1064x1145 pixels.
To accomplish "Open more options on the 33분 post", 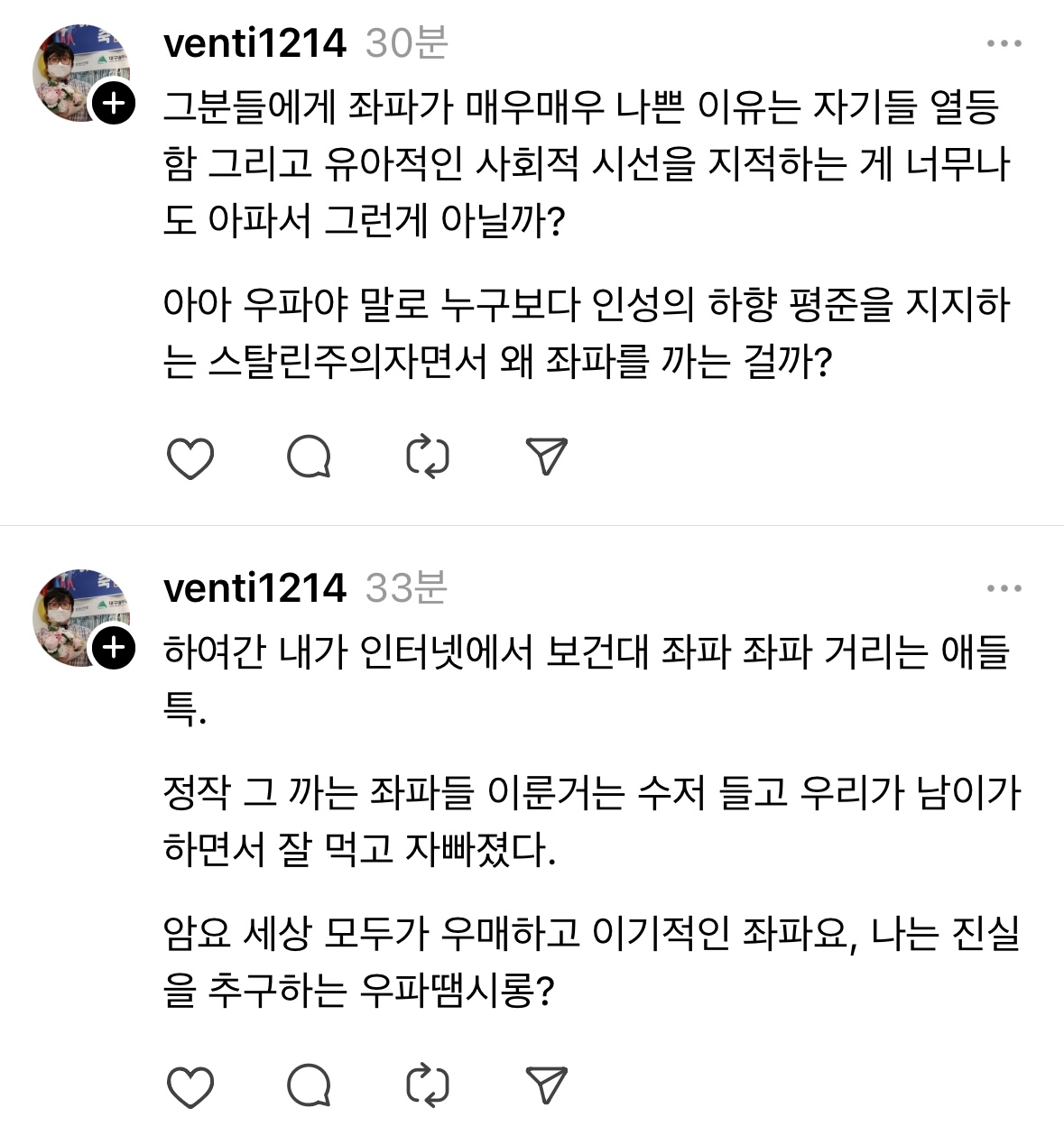I will (x=1004, y=588).
